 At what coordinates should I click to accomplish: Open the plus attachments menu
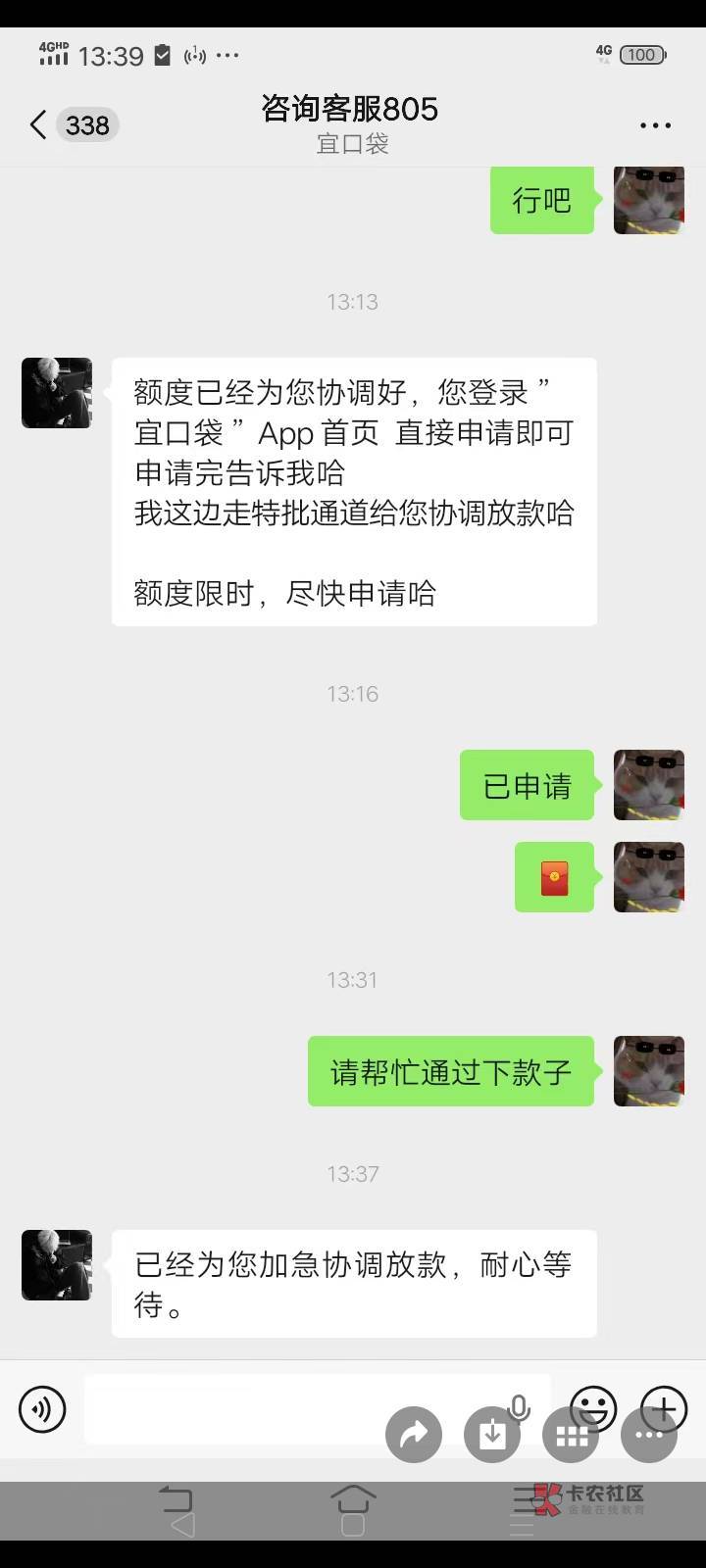pyautogui.click(x=664, y=1408)
